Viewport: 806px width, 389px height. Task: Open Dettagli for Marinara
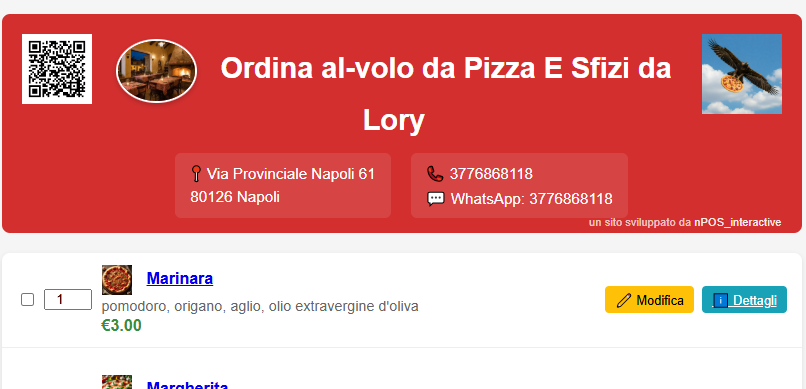[744, 300]
